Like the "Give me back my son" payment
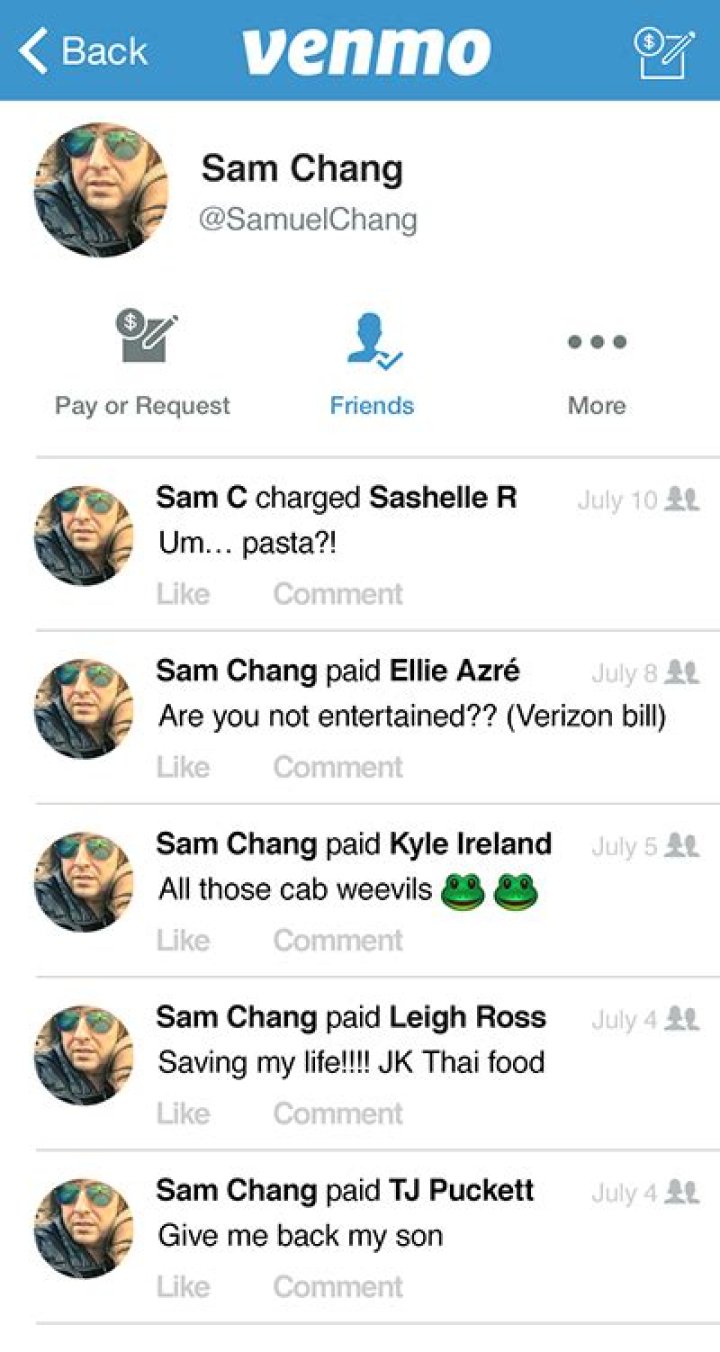The width and height of the screenshot is (720, 1352). click(183, 1286)
